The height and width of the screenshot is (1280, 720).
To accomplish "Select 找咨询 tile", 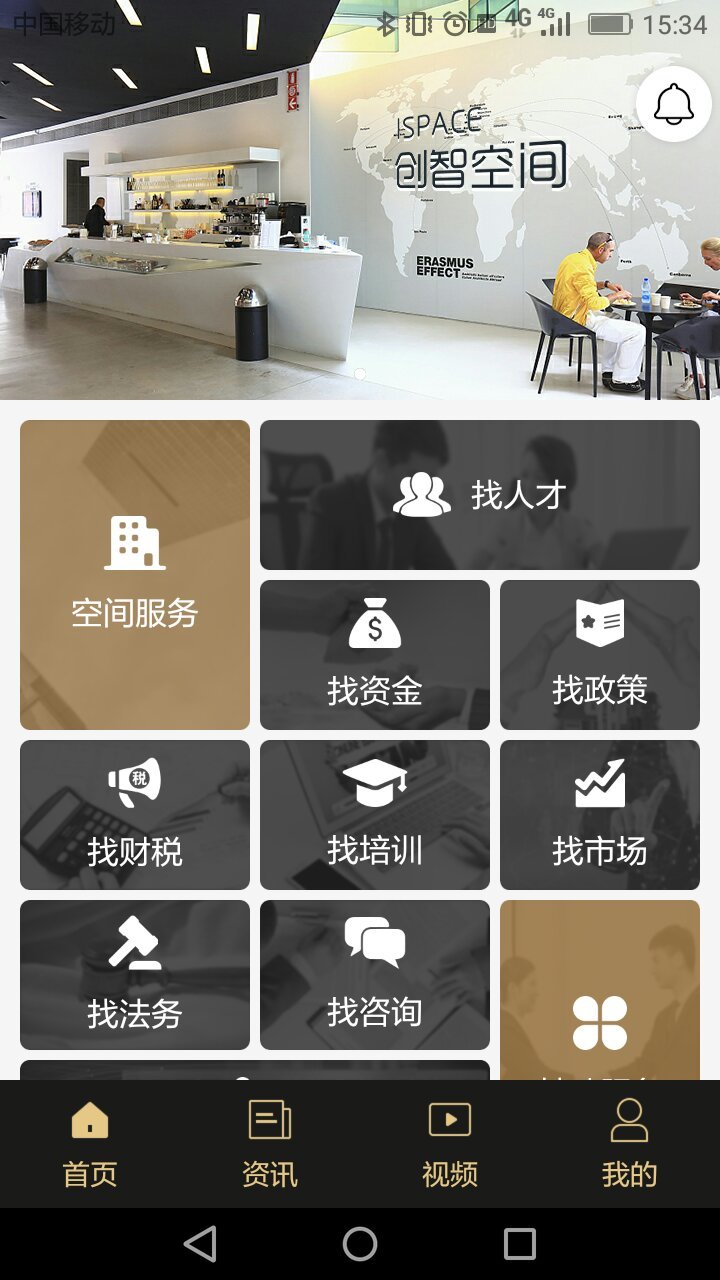I will (x=375, y=975).
